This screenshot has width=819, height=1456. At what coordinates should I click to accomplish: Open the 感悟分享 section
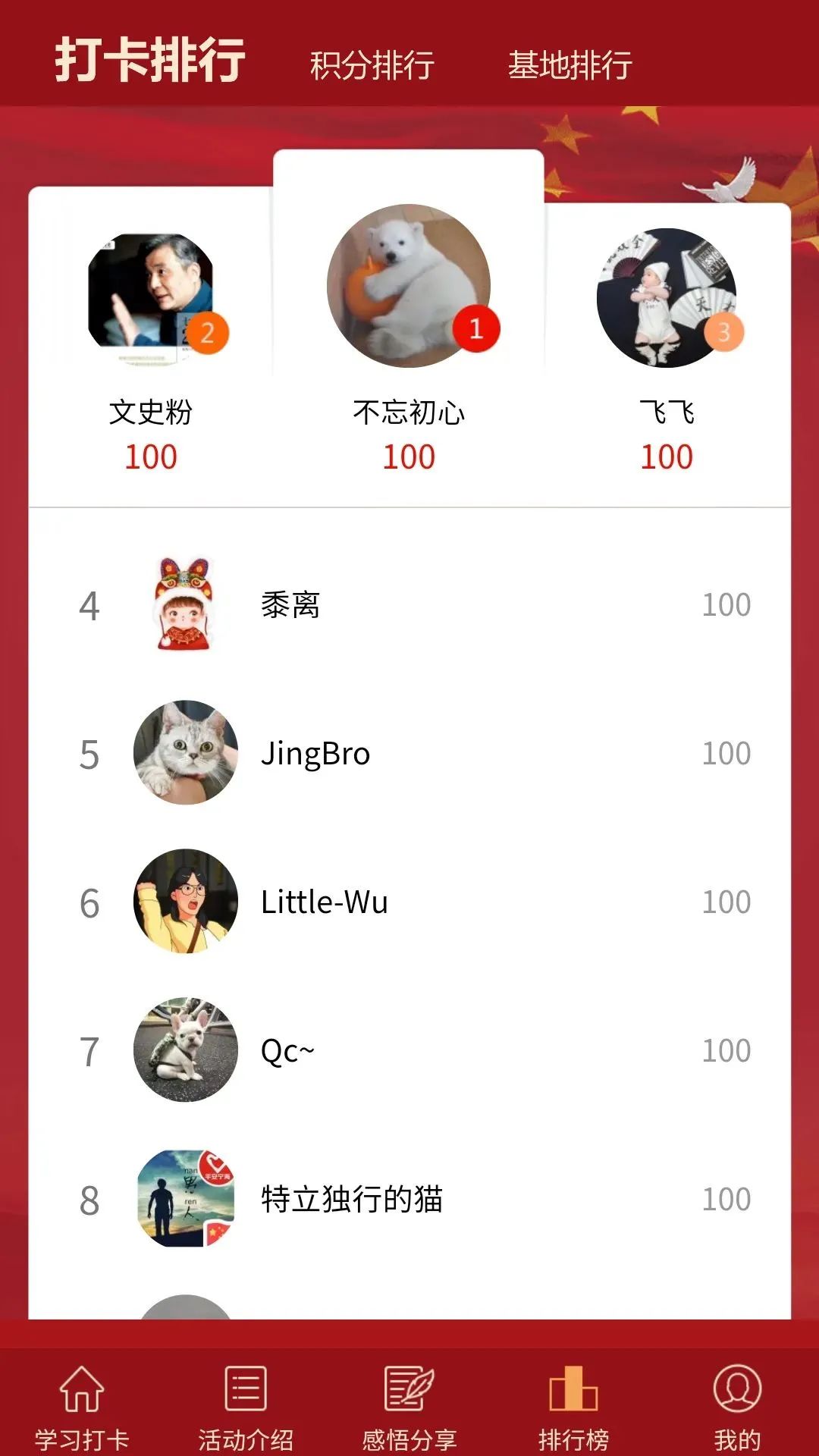(x=409, y=1407)
